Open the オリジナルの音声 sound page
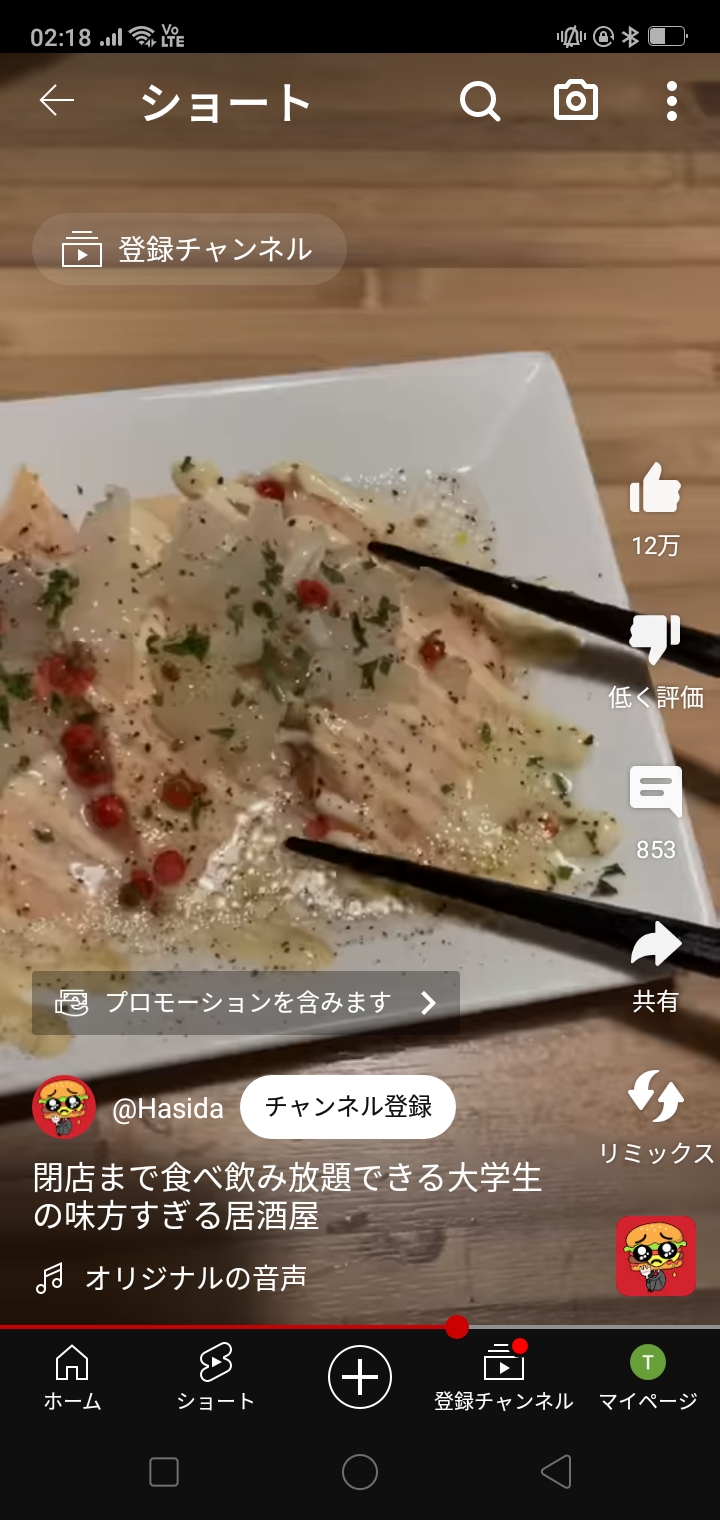 coord(195,1278)
